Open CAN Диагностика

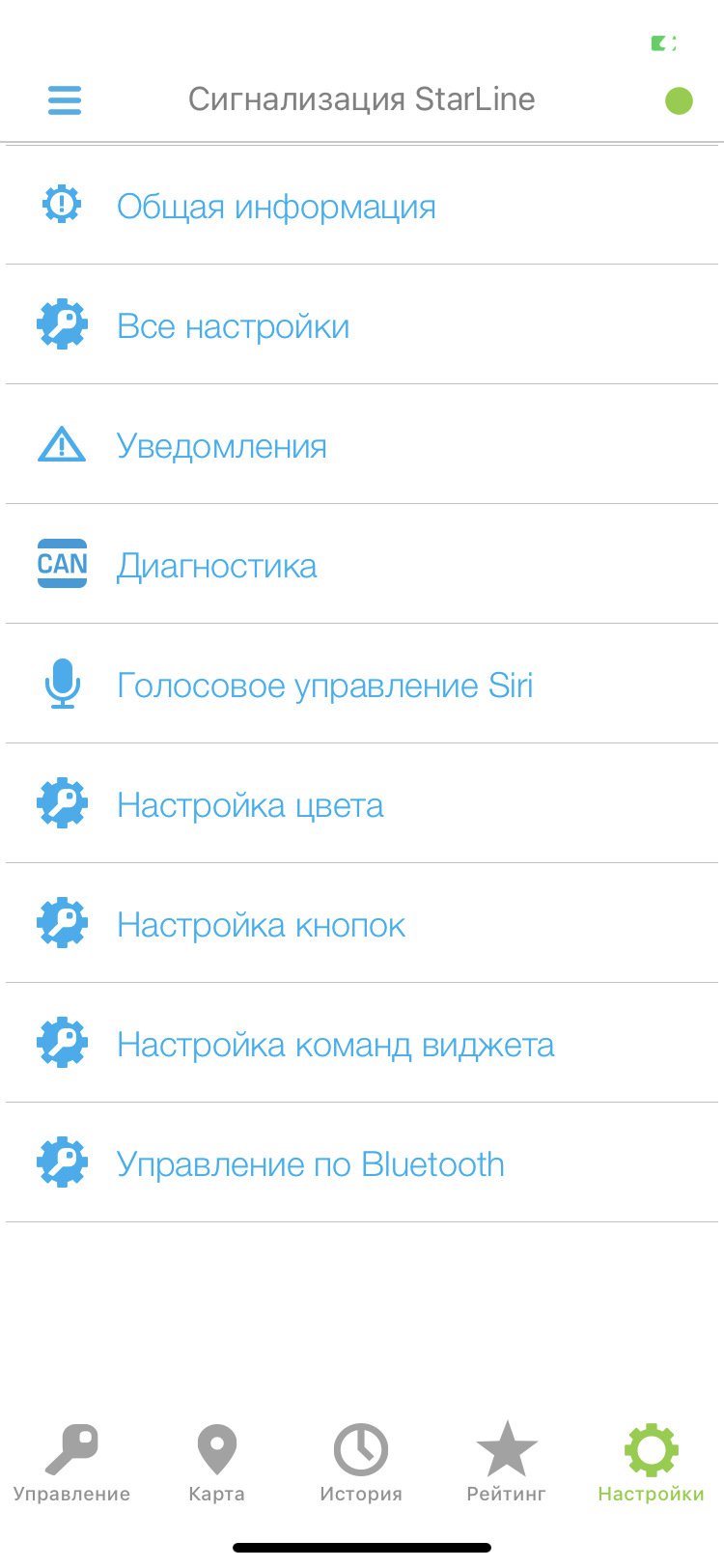coord(216,566)
